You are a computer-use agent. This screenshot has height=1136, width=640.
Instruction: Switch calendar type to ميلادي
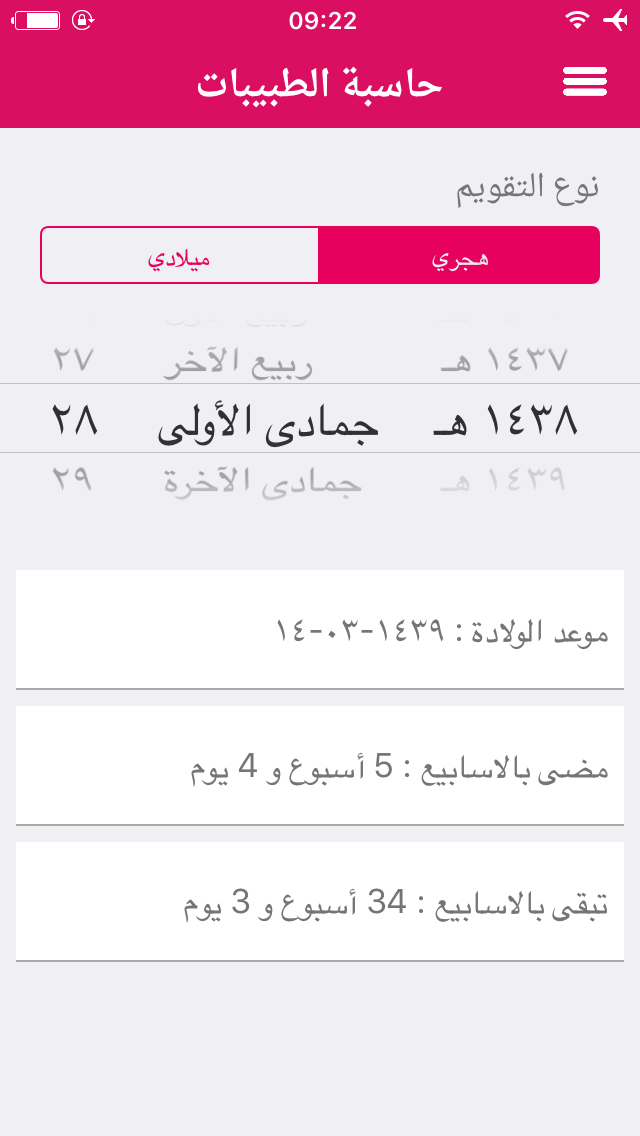[x=180, y=255]
